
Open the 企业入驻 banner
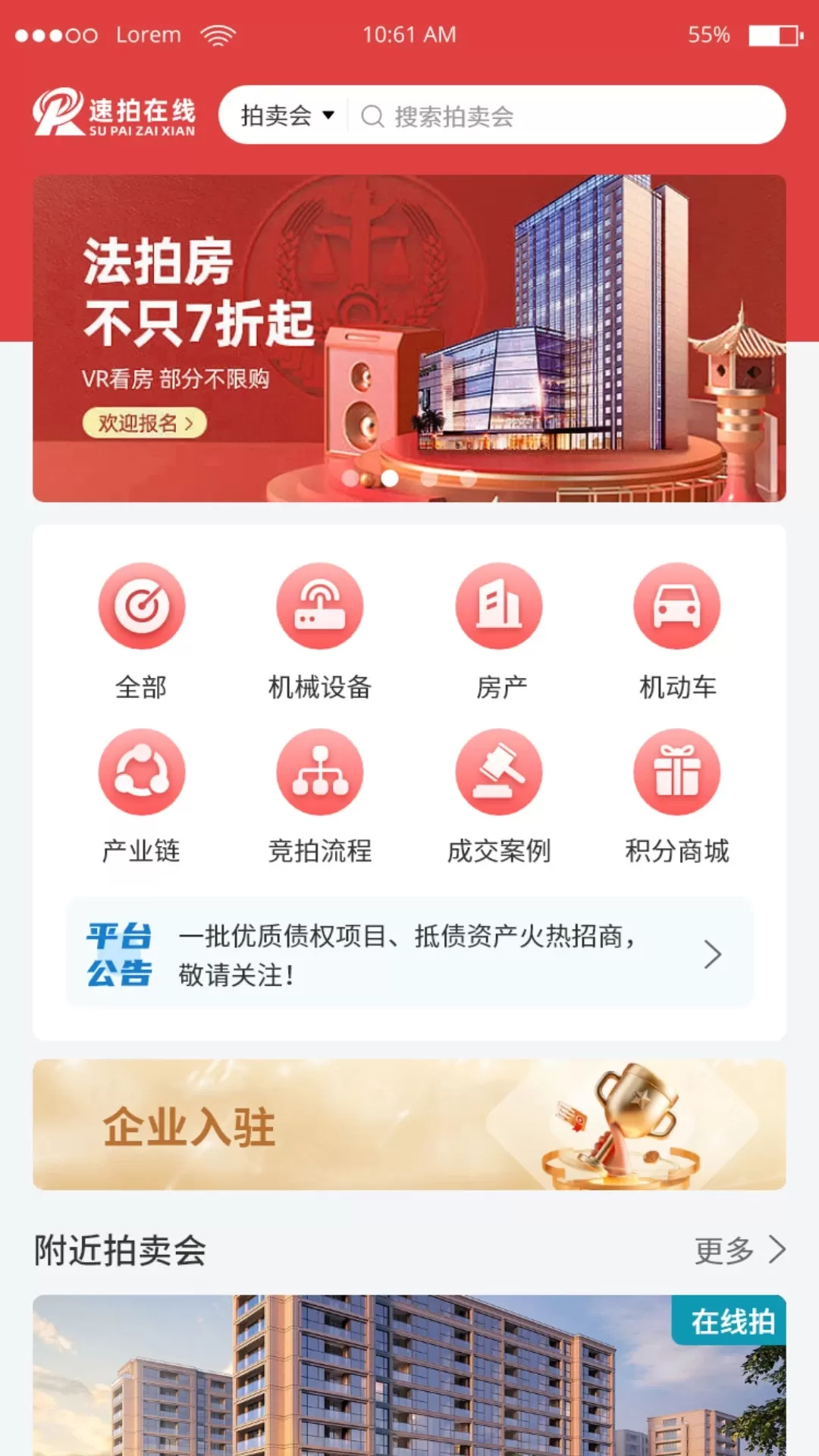pos(409,1125)
